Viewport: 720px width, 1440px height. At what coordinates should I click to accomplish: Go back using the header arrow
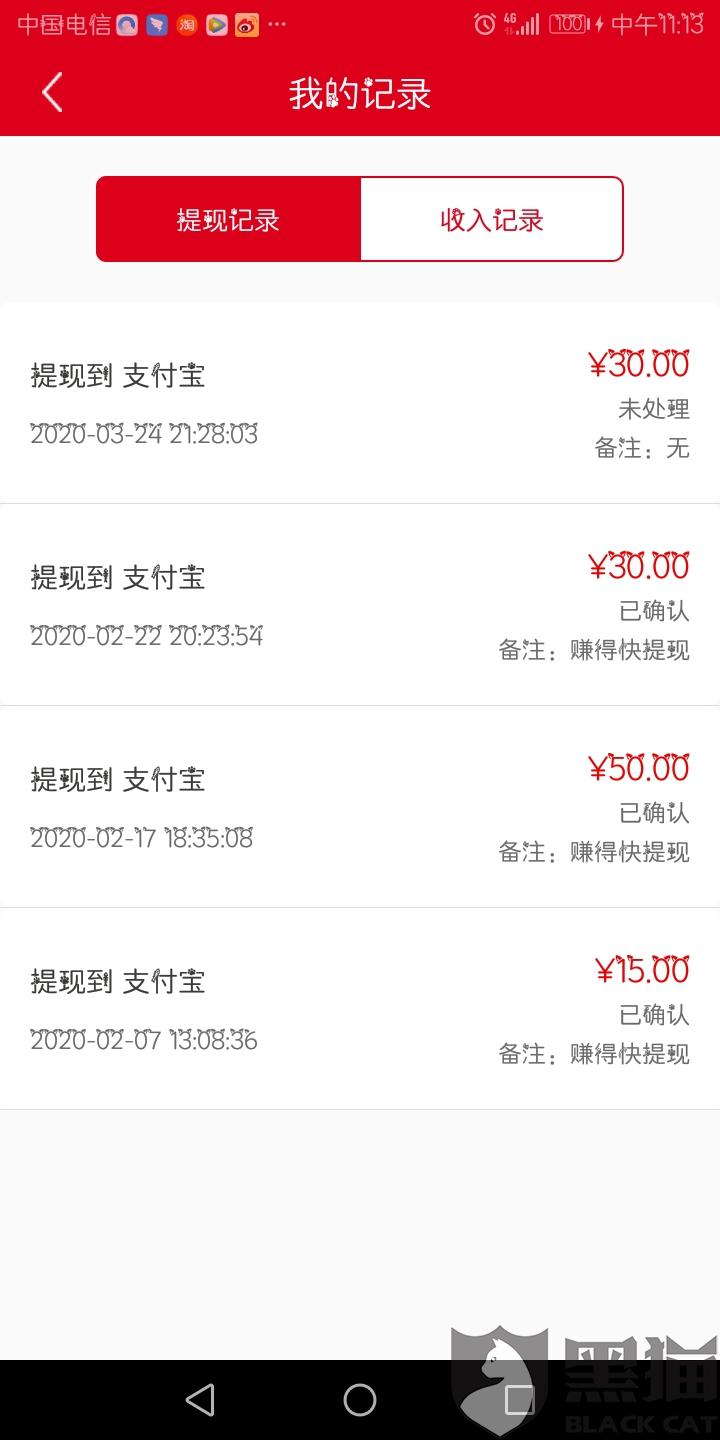click(52, 93)
